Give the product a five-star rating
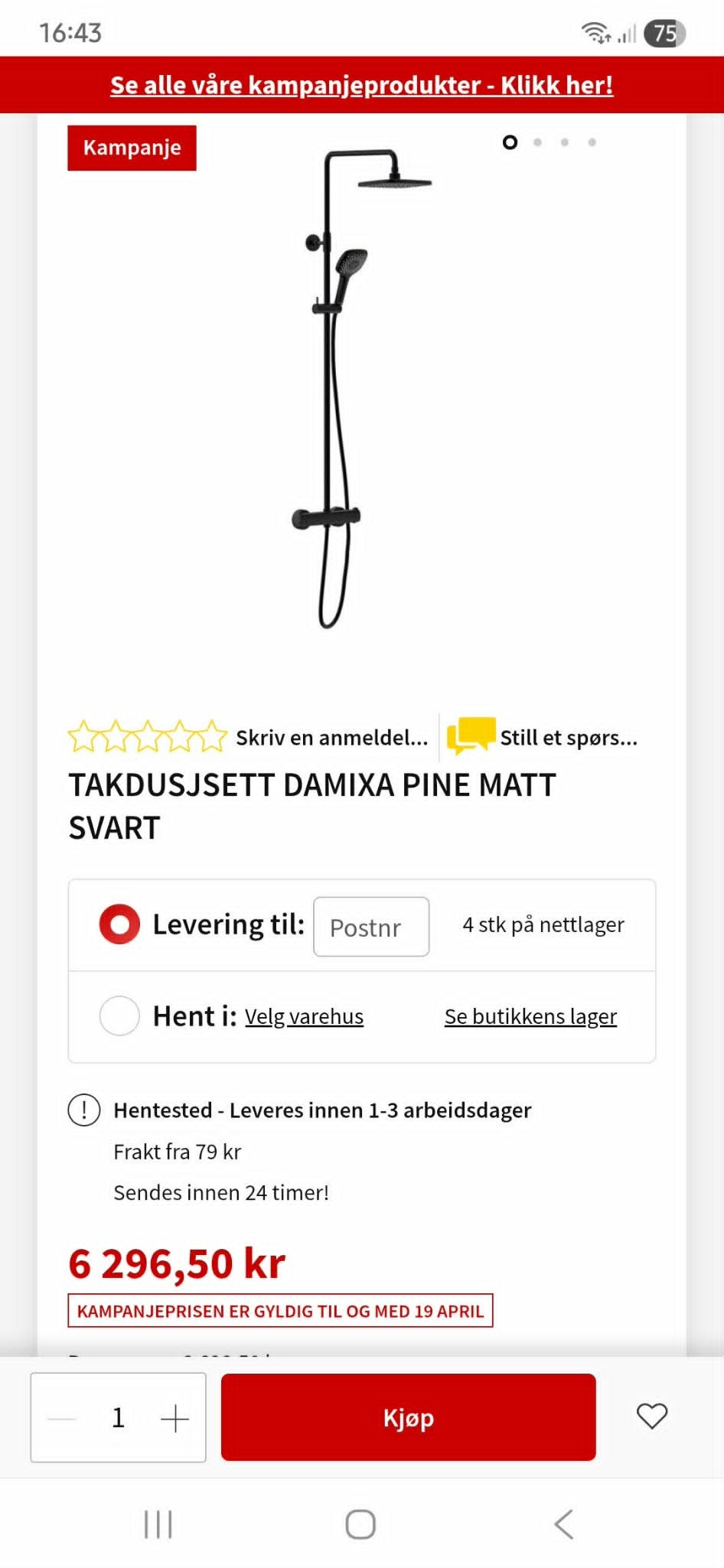Image resolution: width=724 pixels, height=1568 pixels. tap(213, 736)
